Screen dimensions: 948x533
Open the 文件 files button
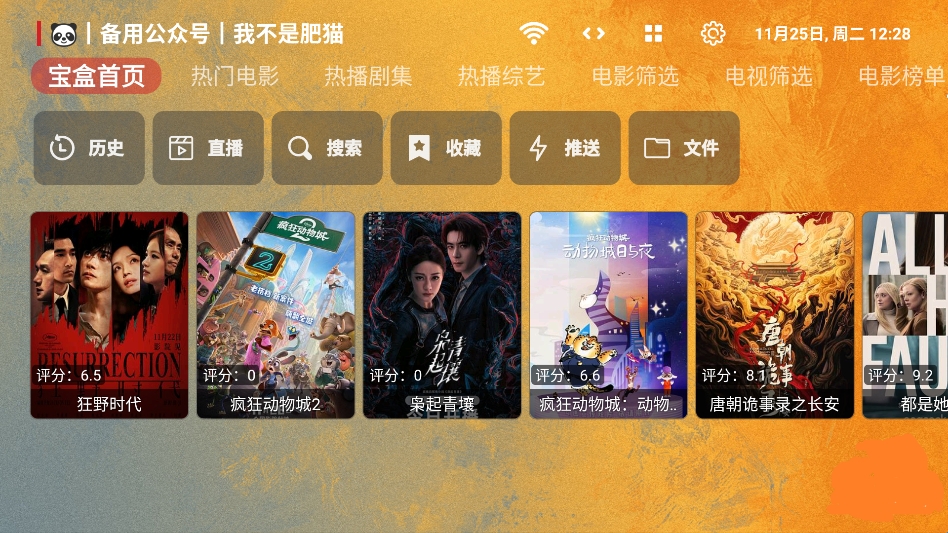684,148
